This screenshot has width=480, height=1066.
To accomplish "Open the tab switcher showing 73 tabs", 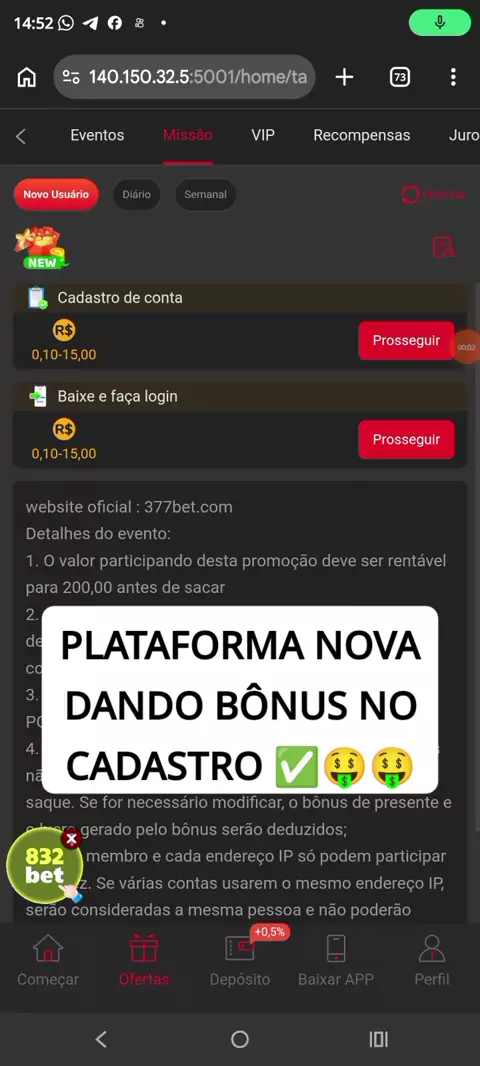I will click(400, 78).
